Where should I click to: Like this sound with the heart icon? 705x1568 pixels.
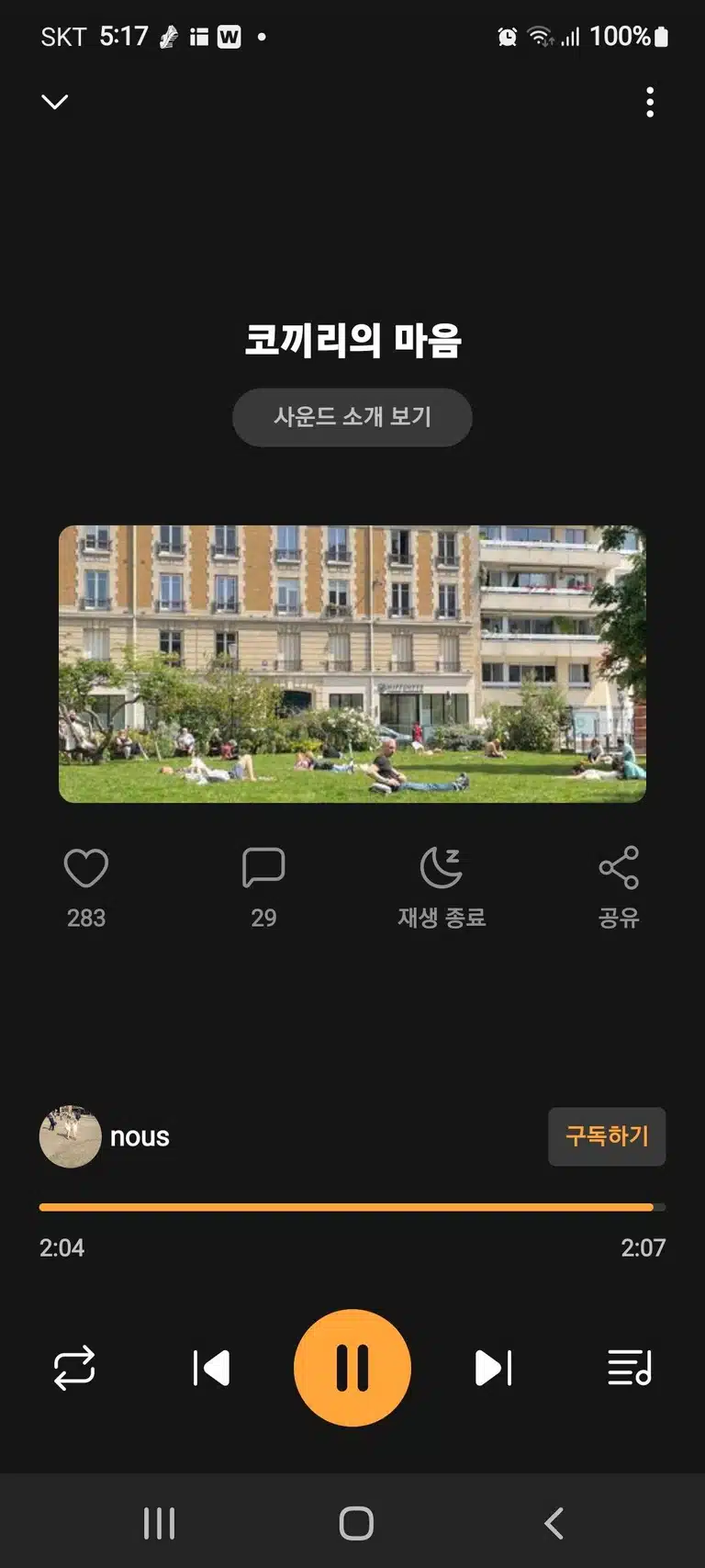click(x=86, y=868)
